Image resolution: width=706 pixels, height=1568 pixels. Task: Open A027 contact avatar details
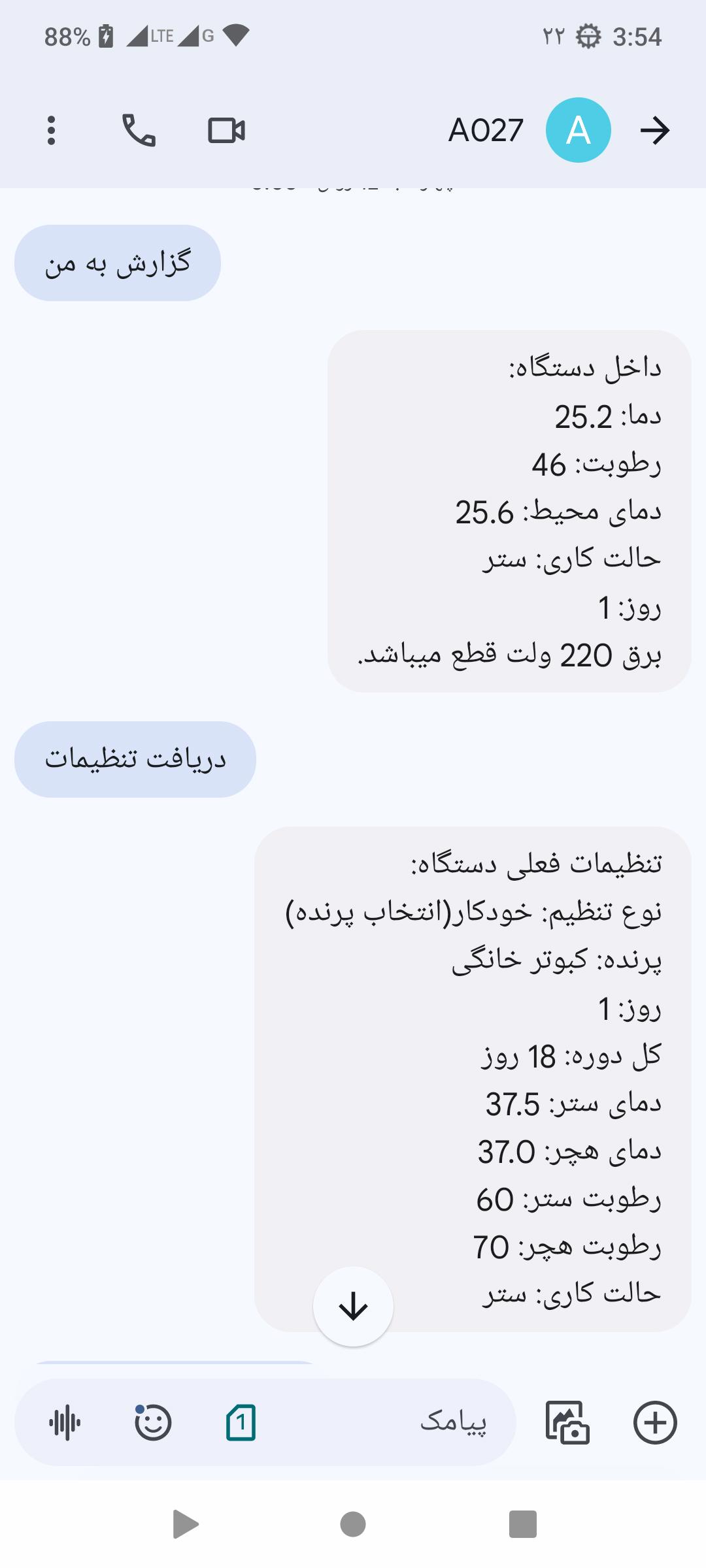coord(578,130)
